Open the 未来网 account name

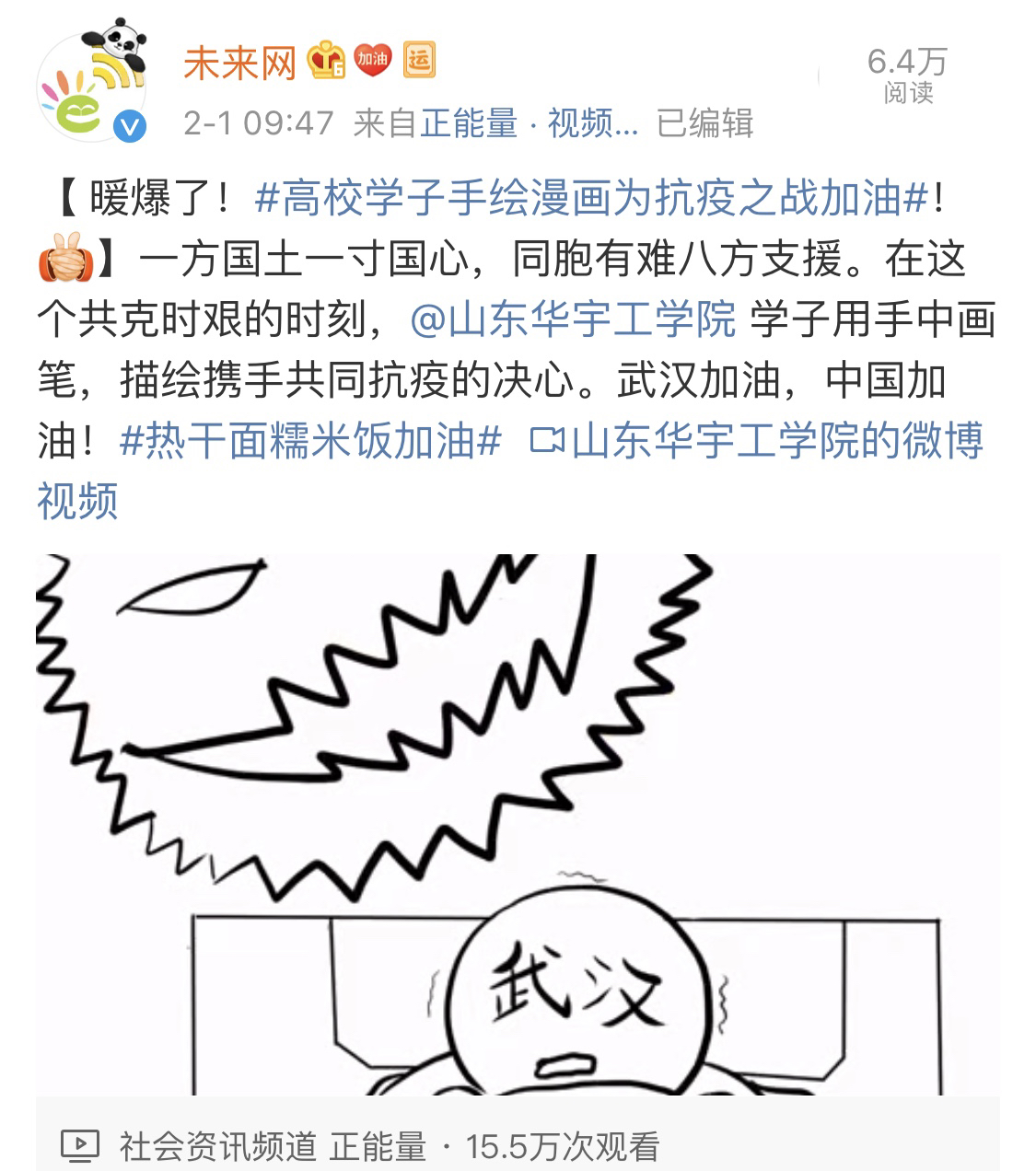[239, 63]
